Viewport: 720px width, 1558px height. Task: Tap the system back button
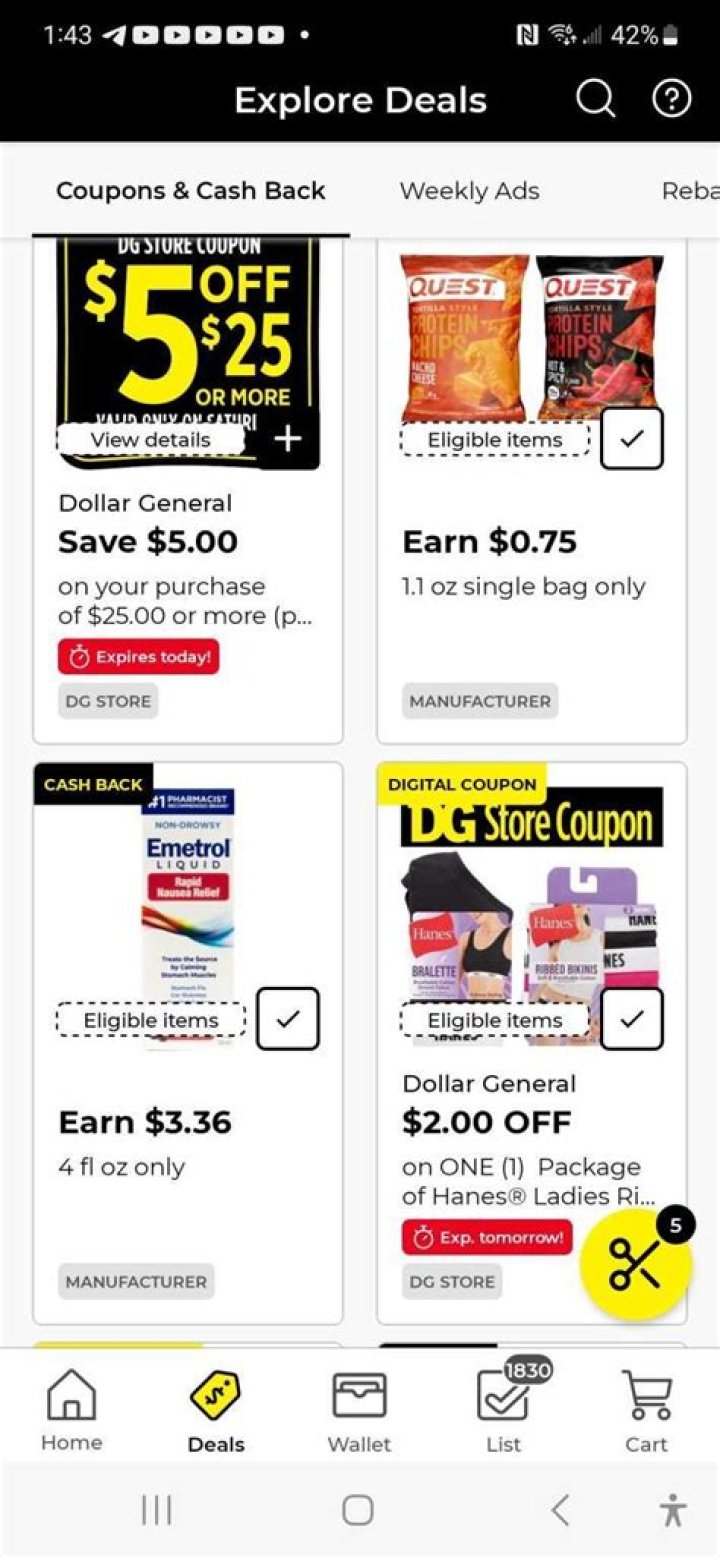click(x=560, y=1509)
